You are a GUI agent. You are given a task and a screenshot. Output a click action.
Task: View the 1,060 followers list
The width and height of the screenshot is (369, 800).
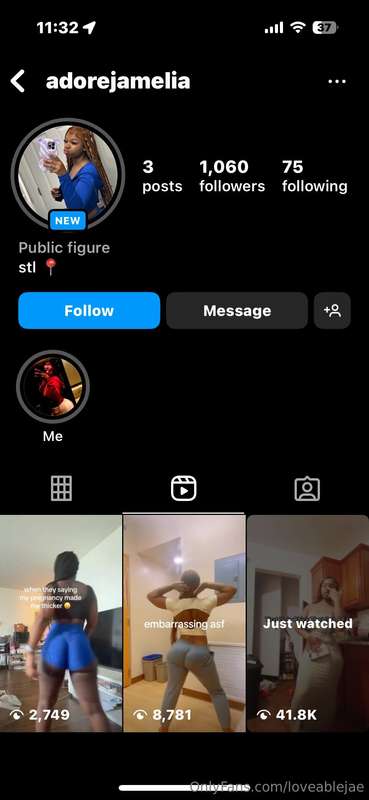pyautogui.click(x=232, y=176)
